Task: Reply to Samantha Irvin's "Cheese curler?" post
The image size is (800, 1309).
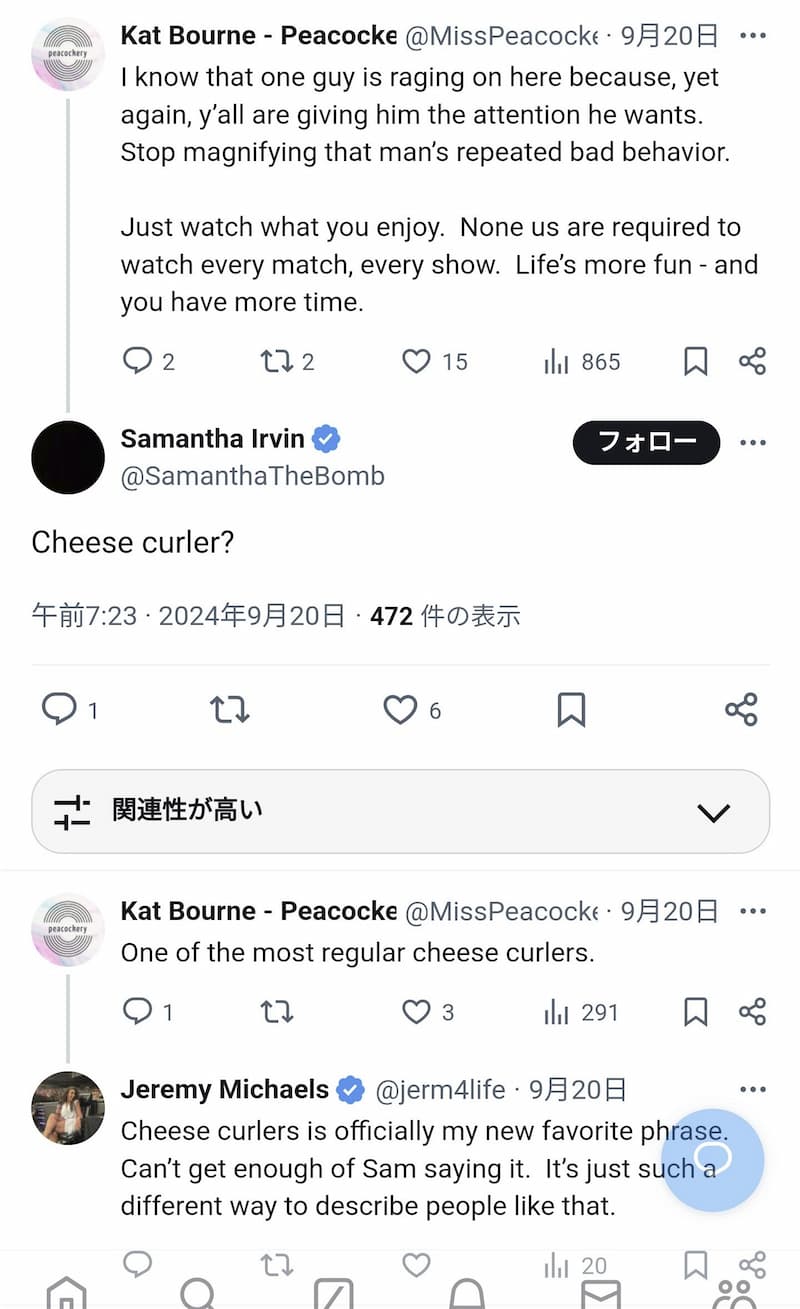Action: click(59, 710)
